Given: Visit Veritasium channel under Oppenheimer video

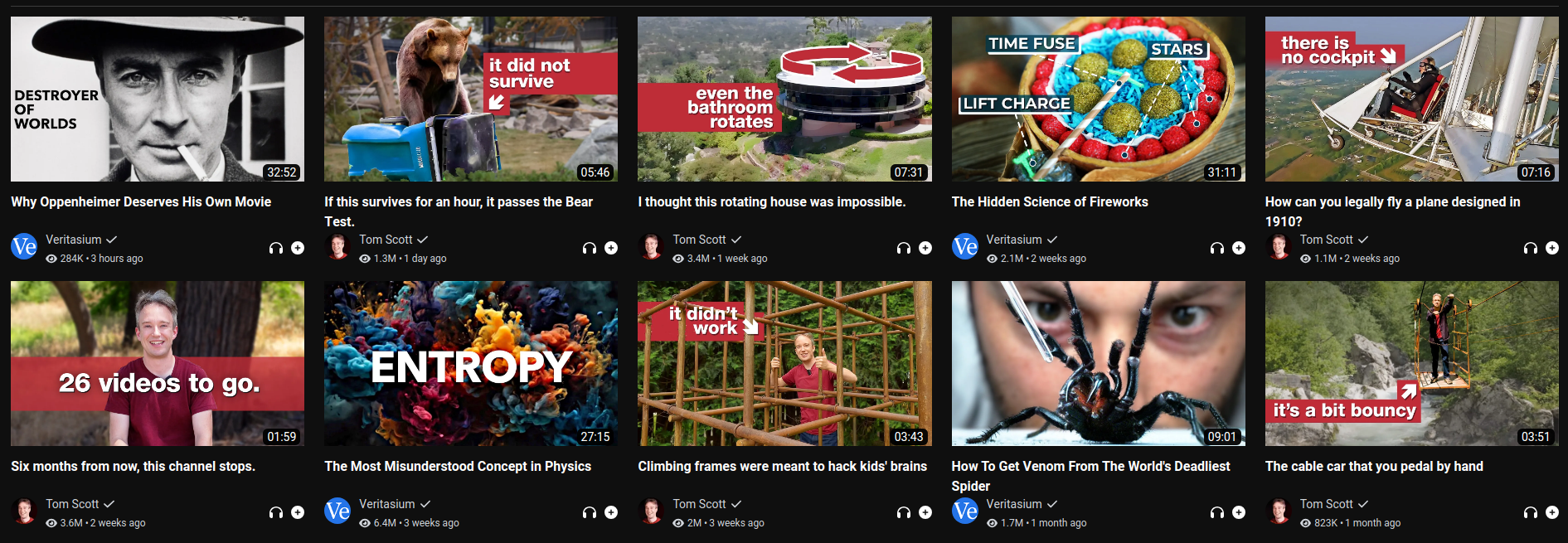Looking at the screenshot, I should point(73,240).
